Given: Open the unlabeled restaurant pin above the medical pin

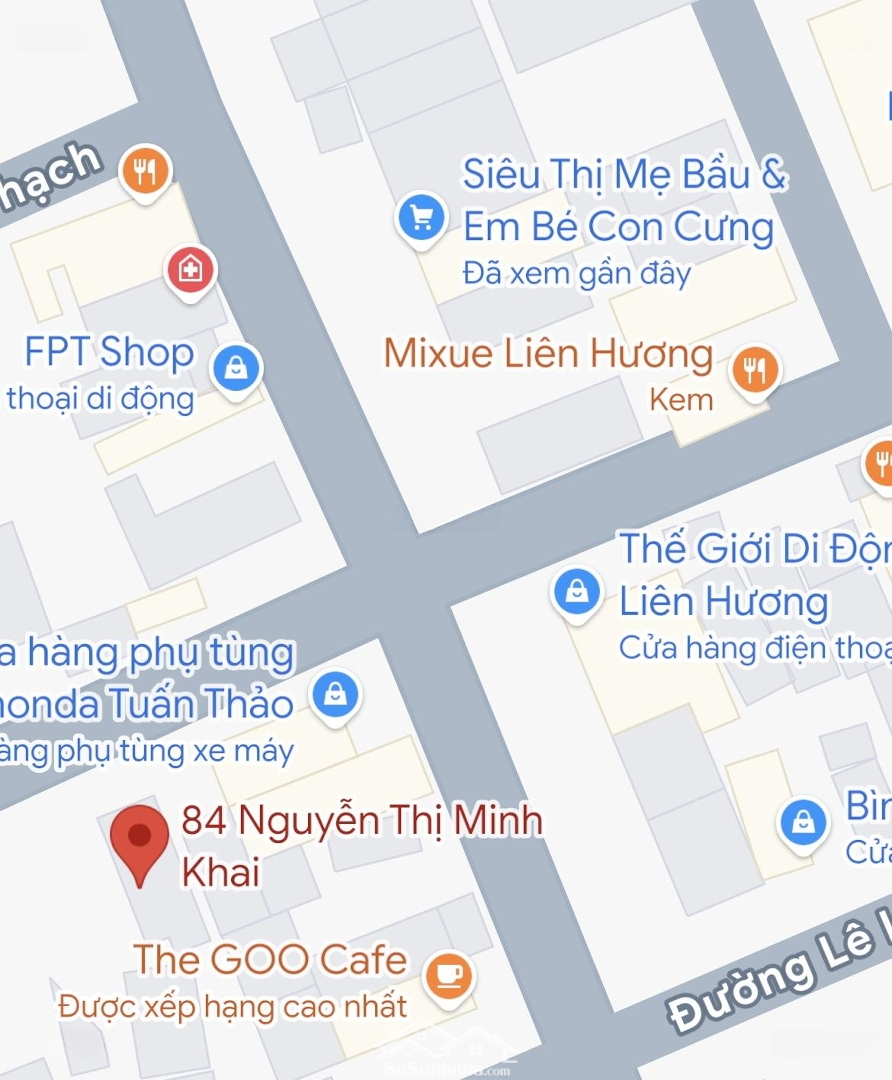Looking at the screenshot, I should tap(146, 172).
